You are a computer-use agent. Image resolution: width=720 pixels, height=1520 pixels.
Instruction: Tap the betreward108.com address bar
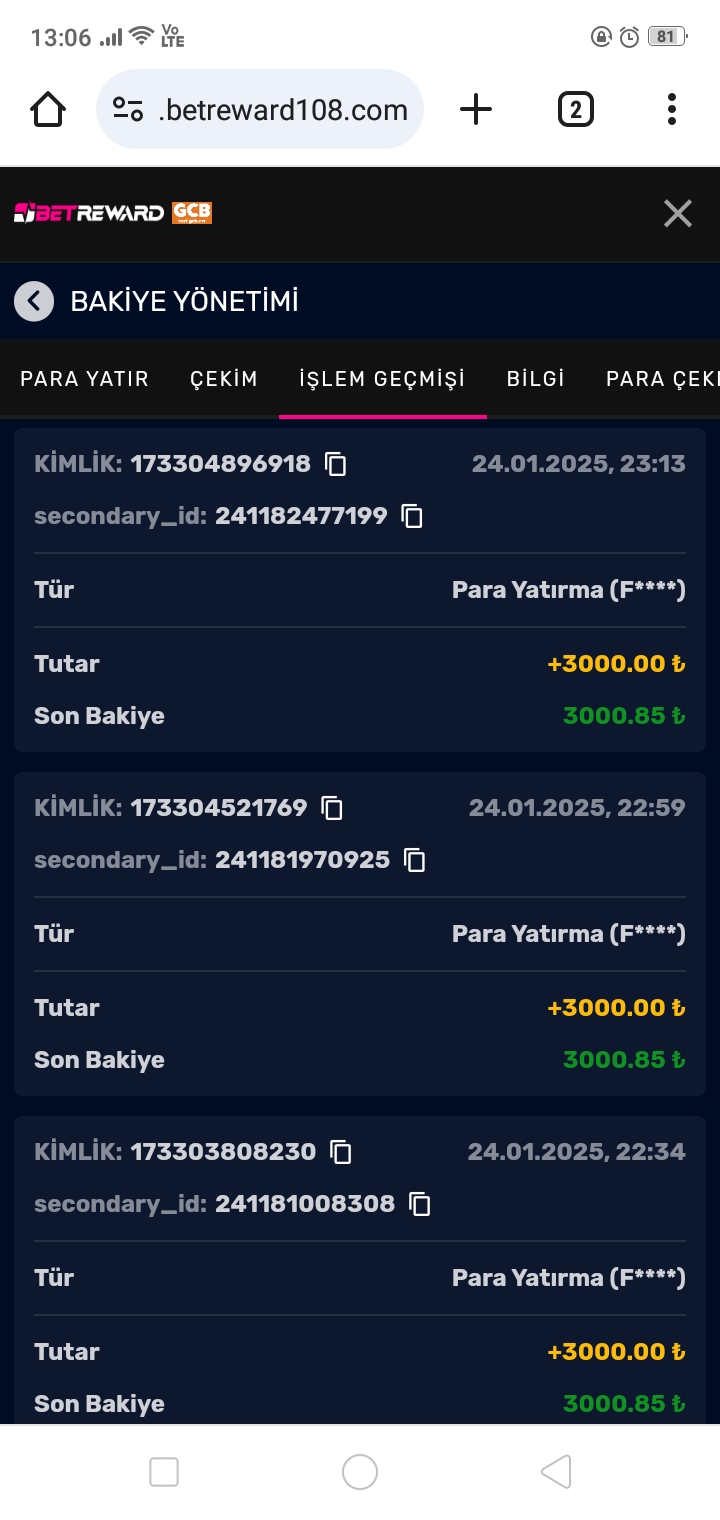pos(260,109)
